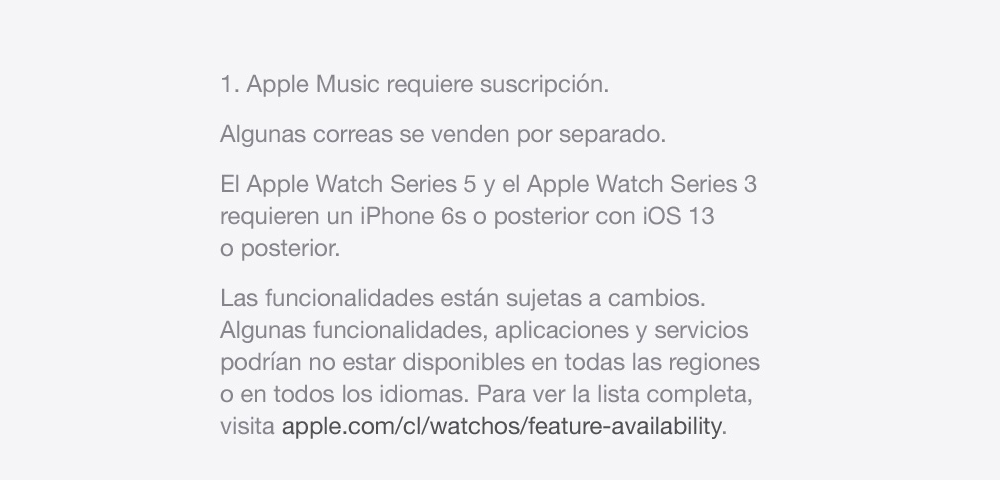Viewport: 1000px width, 480px height.
Task: Open the apple.com/cl/watchos/feature-availability link
Action: [x=501, y=426]
